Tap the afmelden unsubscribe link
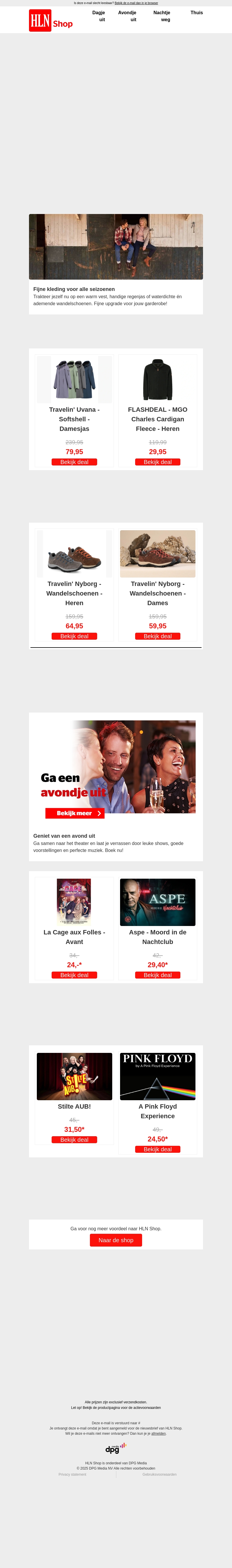This screenshot has width=232, height=1568. [x=158, y=1434]
